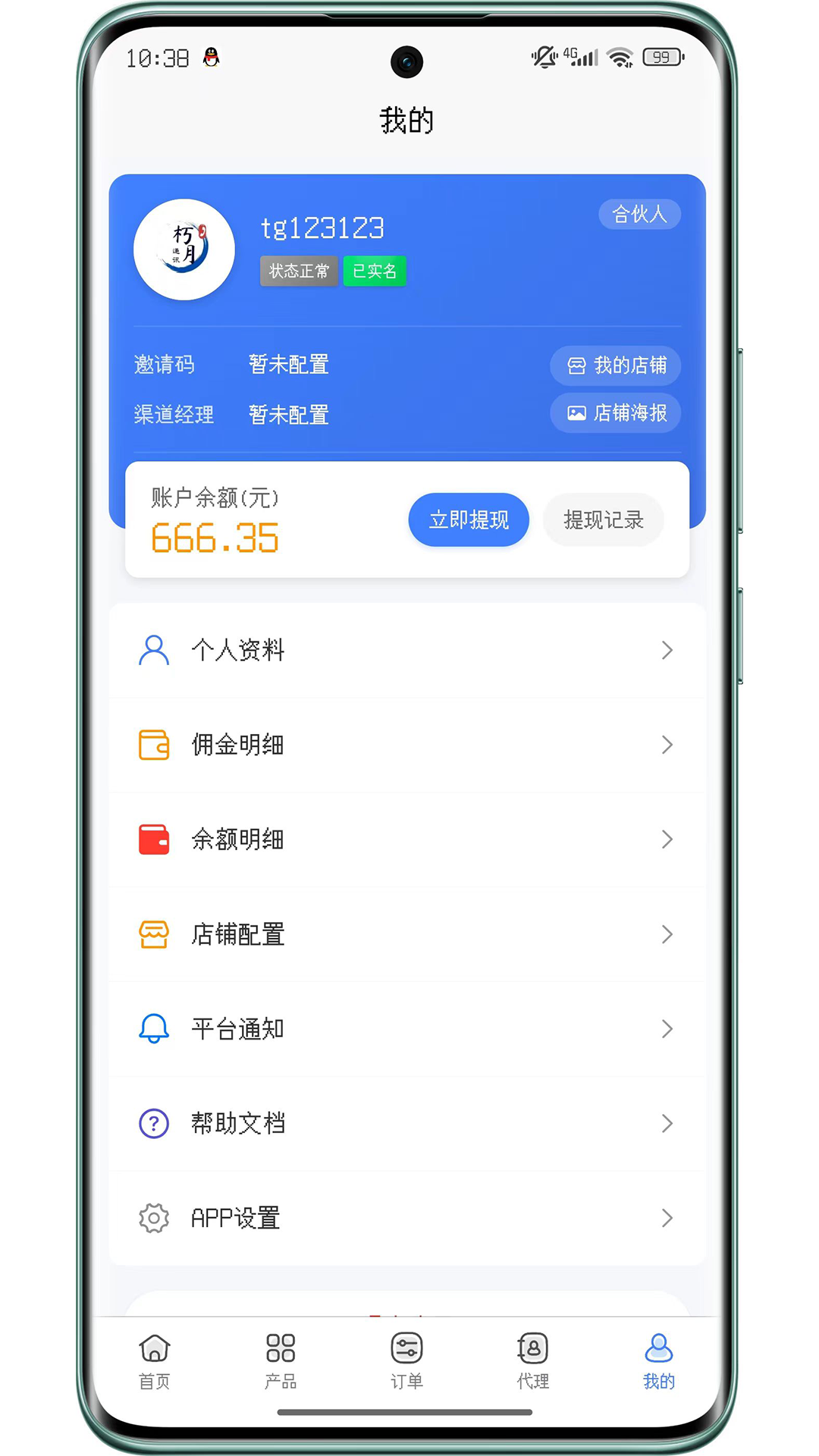Tap the 已实名 verification badge
Screen dimensions: 819x1456
(x=373, y=271)
